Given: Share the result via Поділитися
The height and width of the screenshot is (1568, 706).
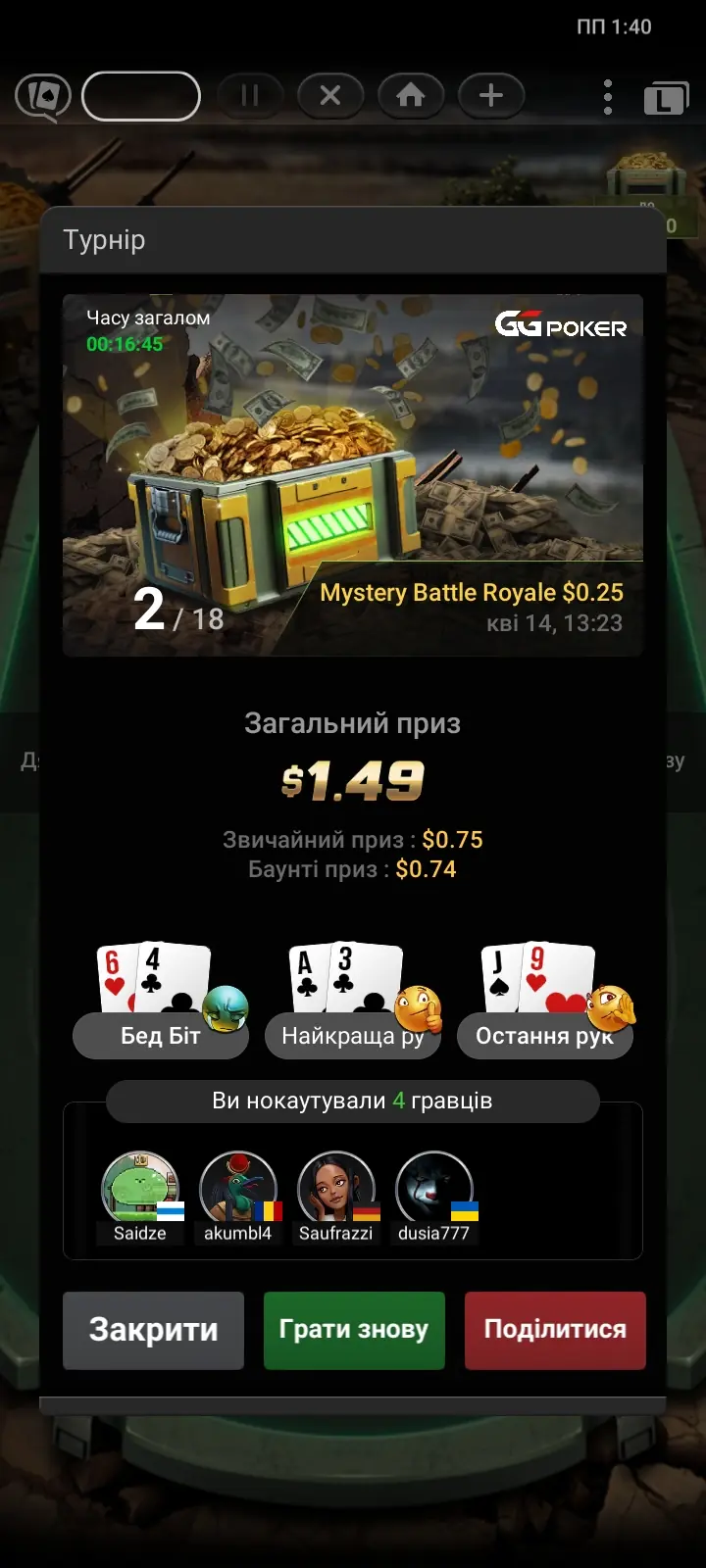Looking at the screenshot, I should coord(555,1330).
